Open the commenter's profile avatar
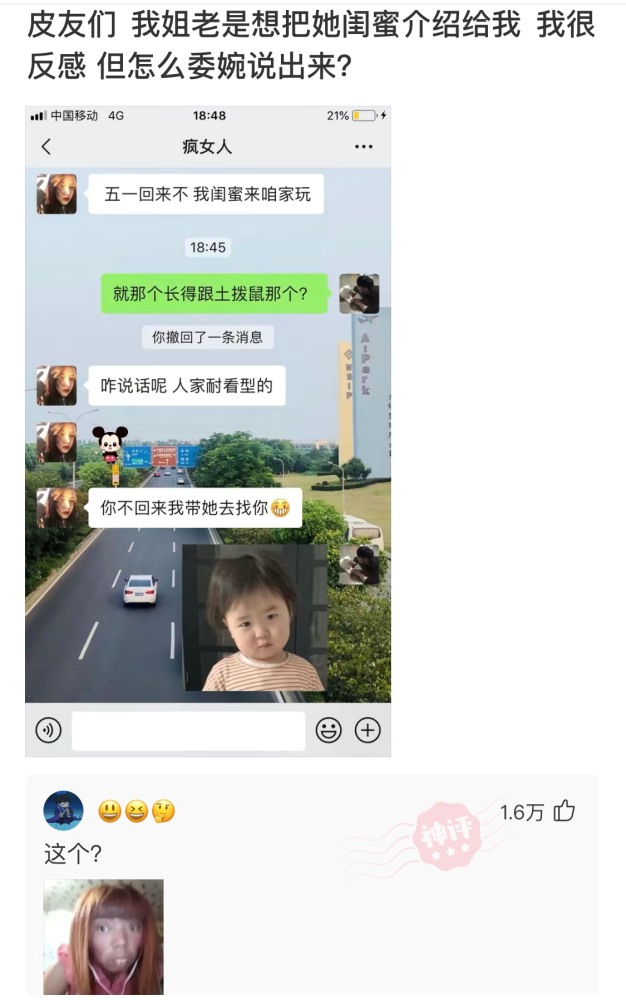 pos(63,811)
